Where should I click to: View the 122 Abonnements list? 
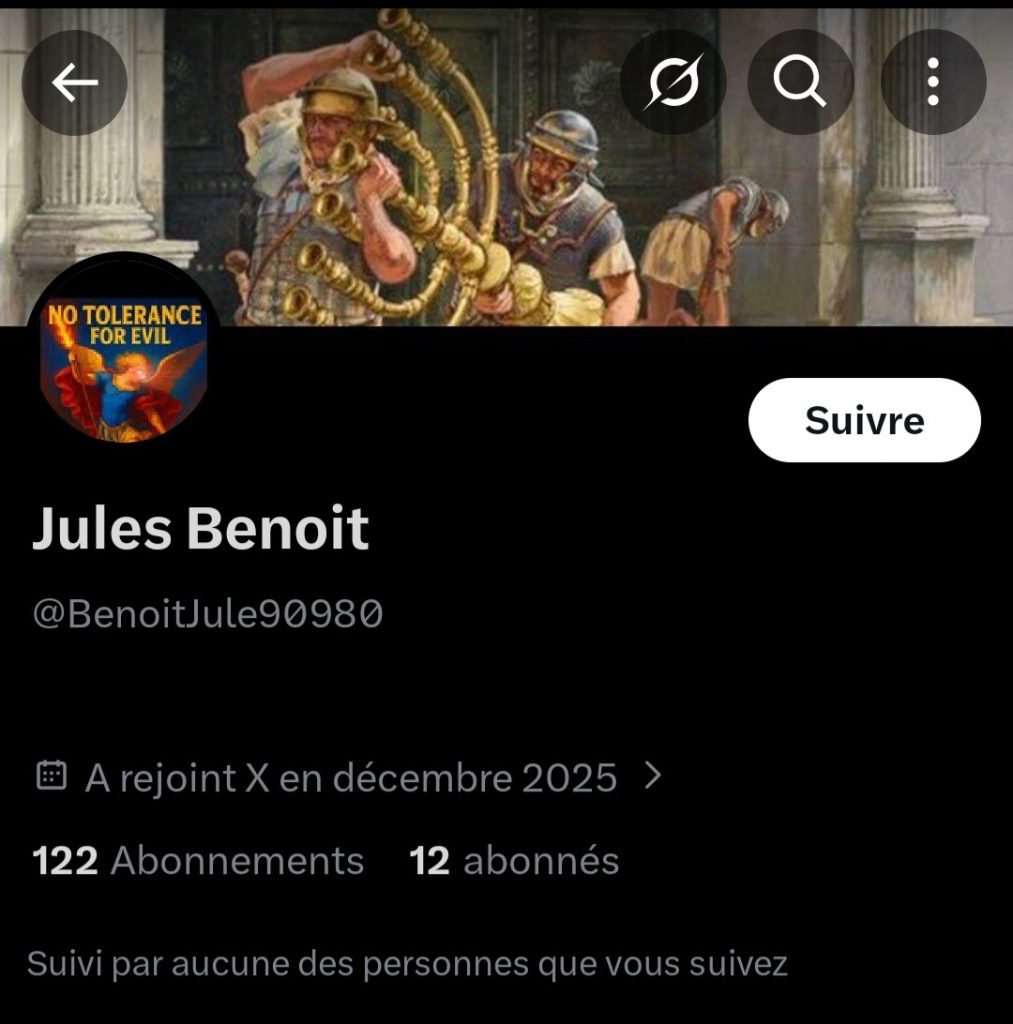pyautogui.click(x=198, y=861)
